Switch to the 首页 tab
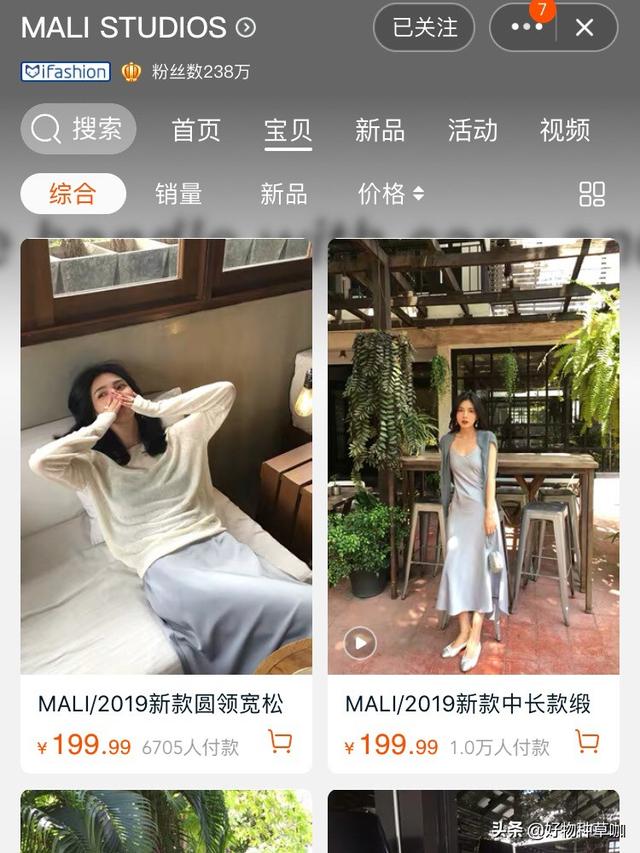 pyautogui.click(x=196, y=130)
